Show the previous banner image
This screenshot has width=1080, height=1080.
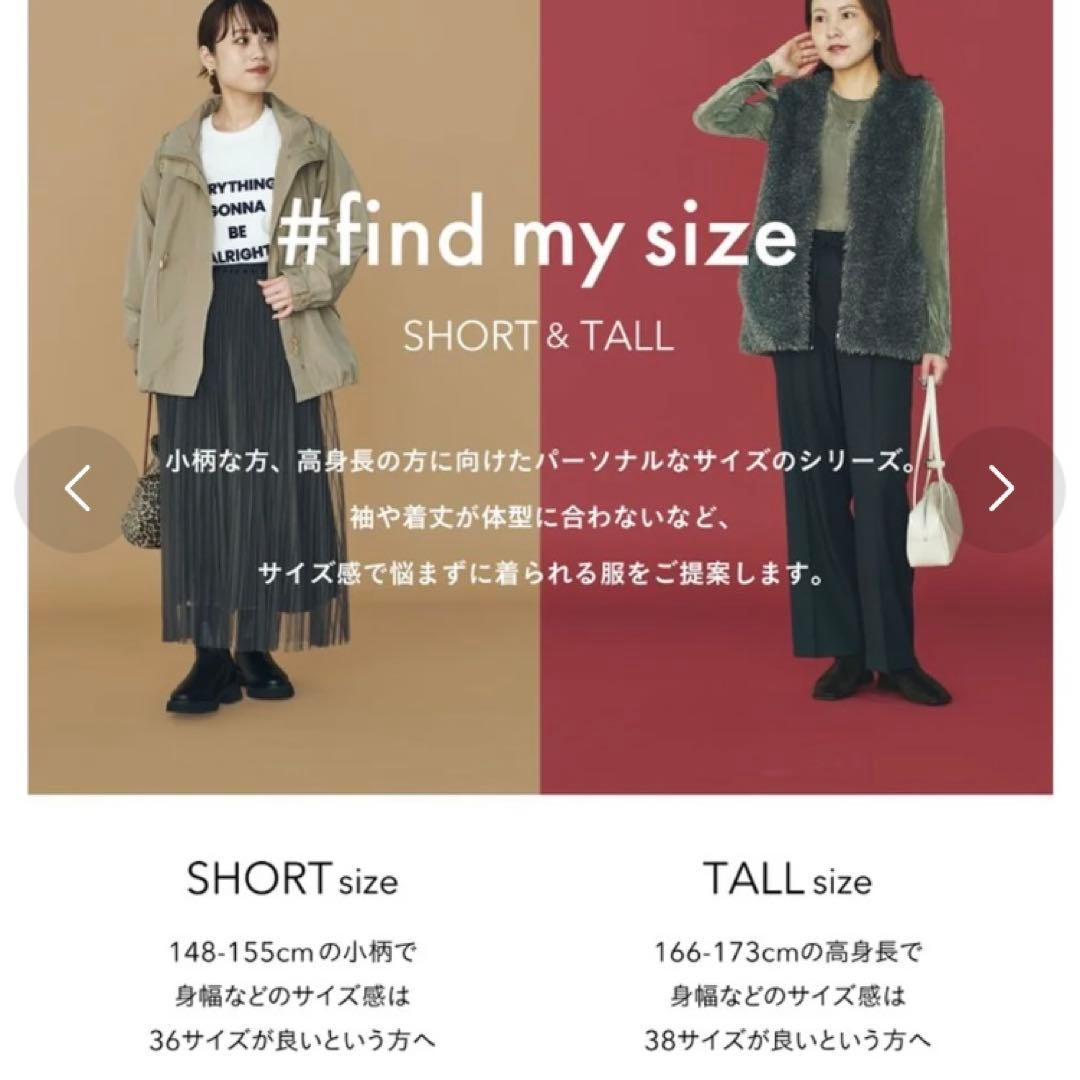(x=77, y=489)
